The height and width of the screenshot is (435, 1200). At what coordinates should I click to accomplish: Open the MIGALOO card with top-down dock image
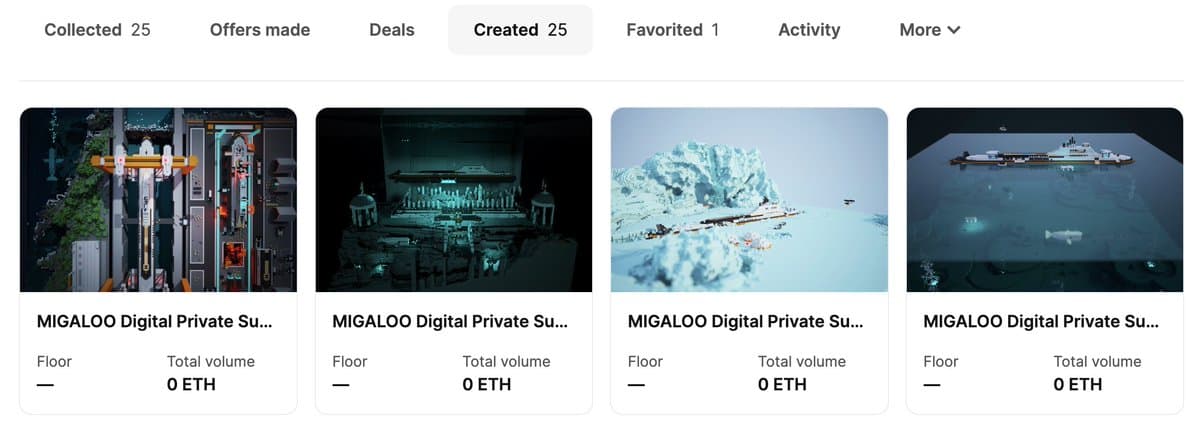[x=158, y=200]
